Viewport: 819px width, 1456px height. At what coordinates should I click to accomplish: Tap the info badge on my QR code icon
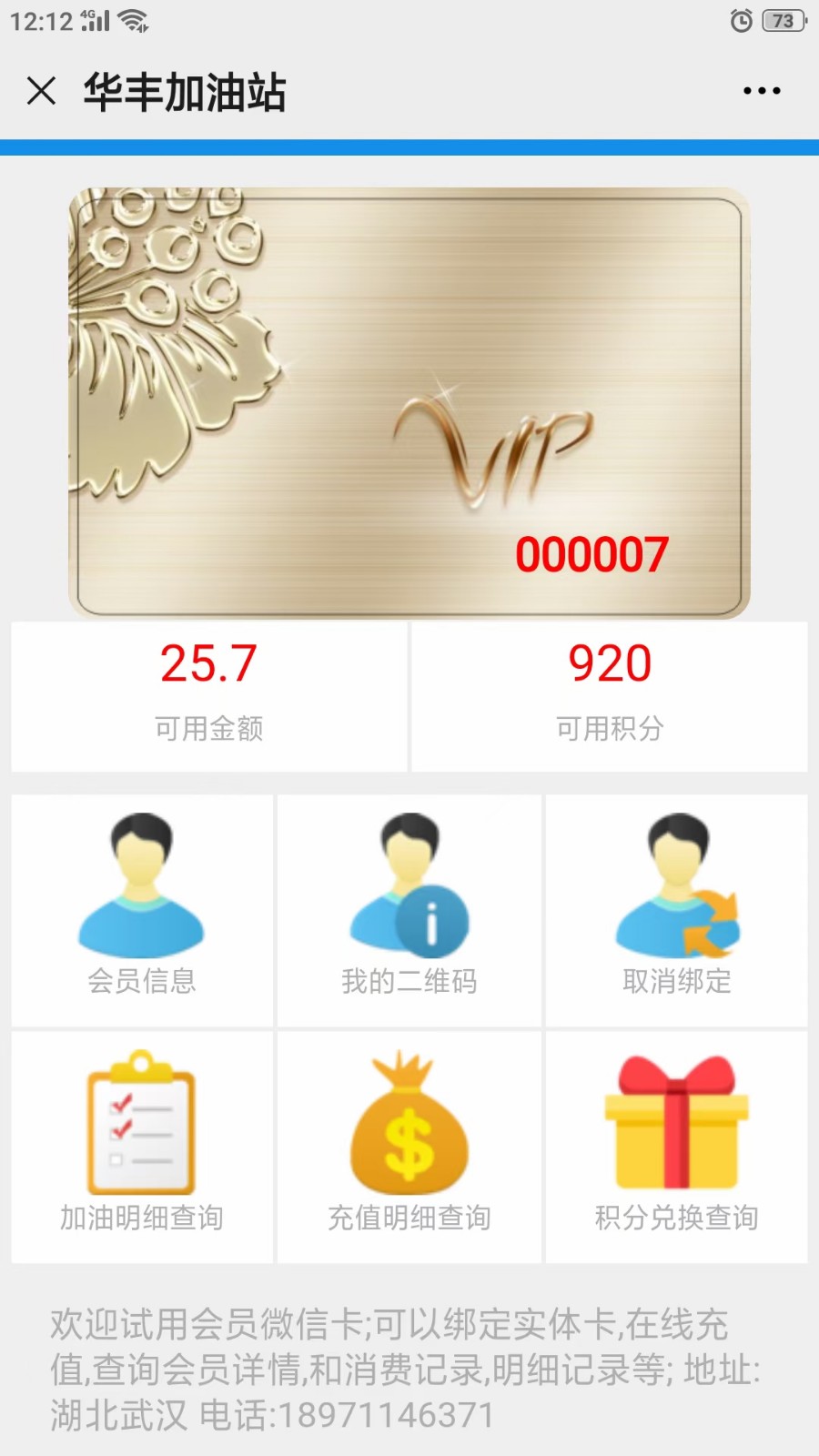coord(430,921)
